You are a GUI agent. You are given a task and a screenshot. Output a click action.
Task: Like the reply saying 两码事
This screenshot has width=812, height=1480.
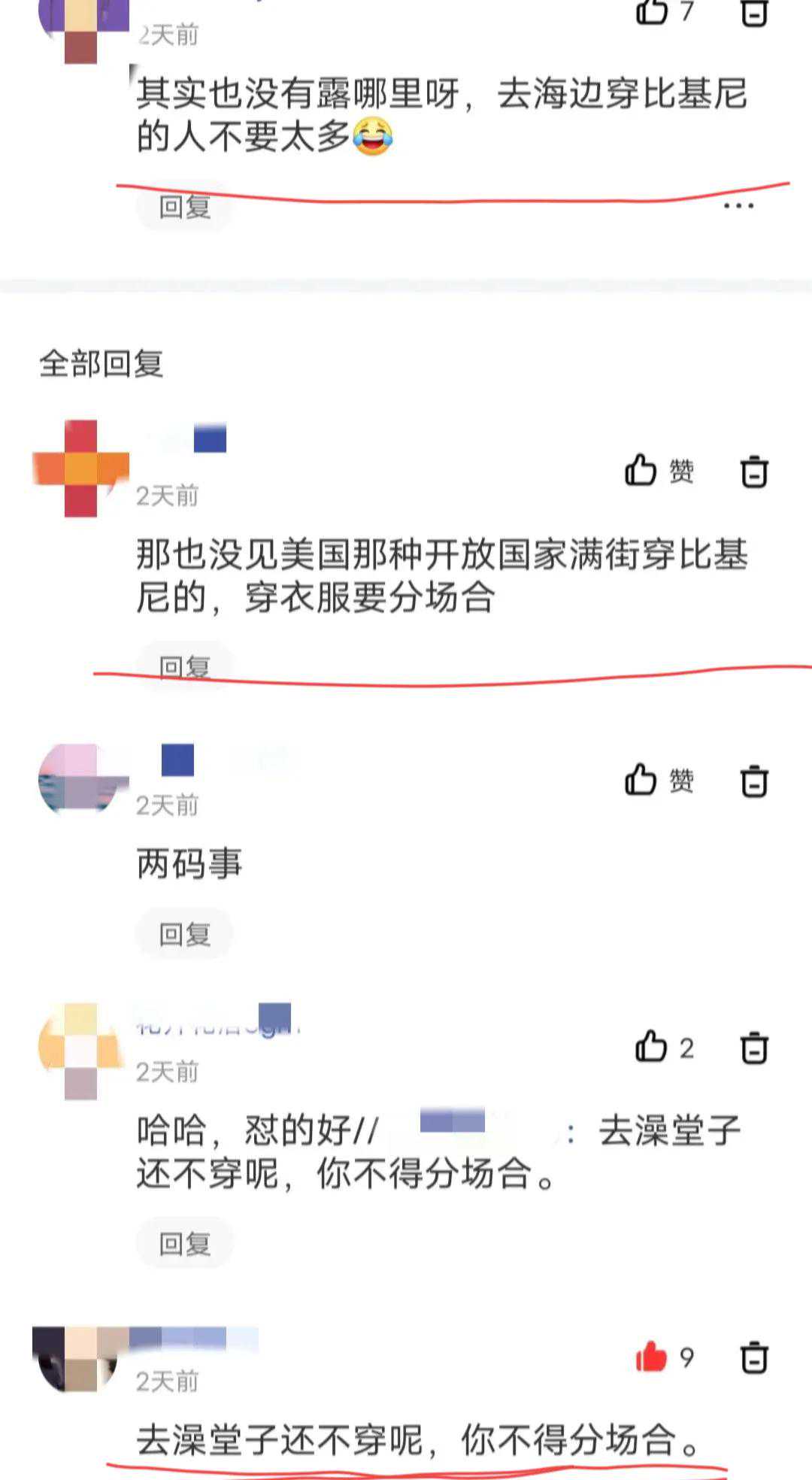[641, 780]
